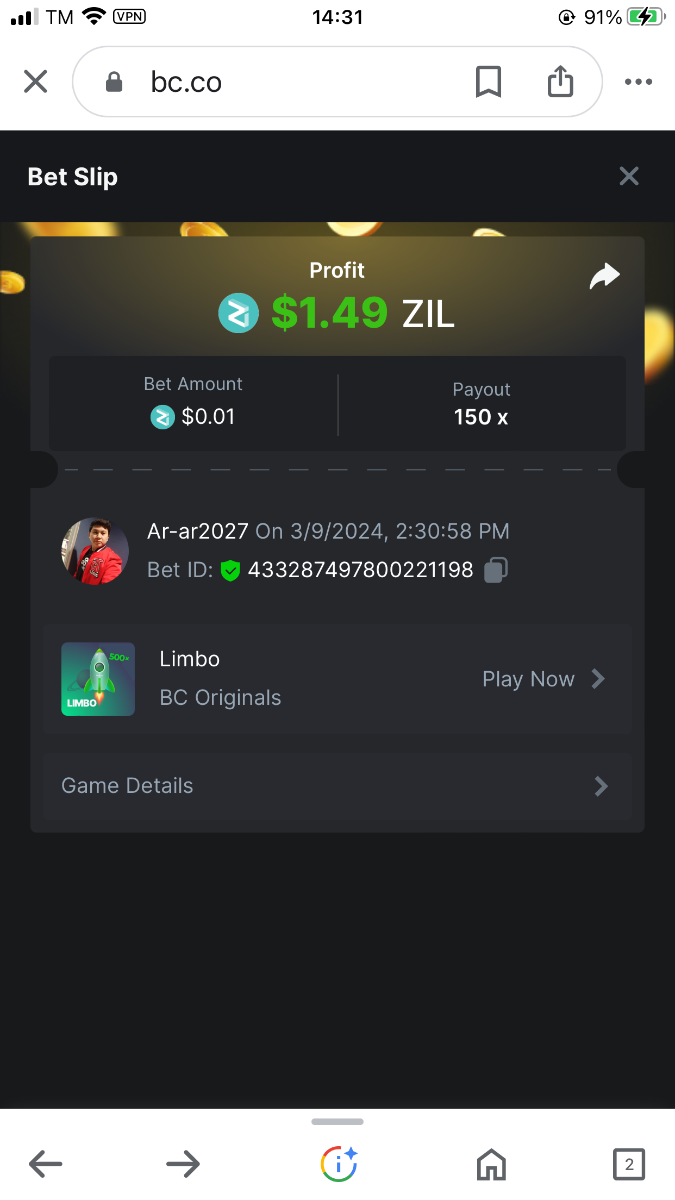Viewport: 675px width, 1200px height.
Task: Bookmark this page
Action: (488, 82)
